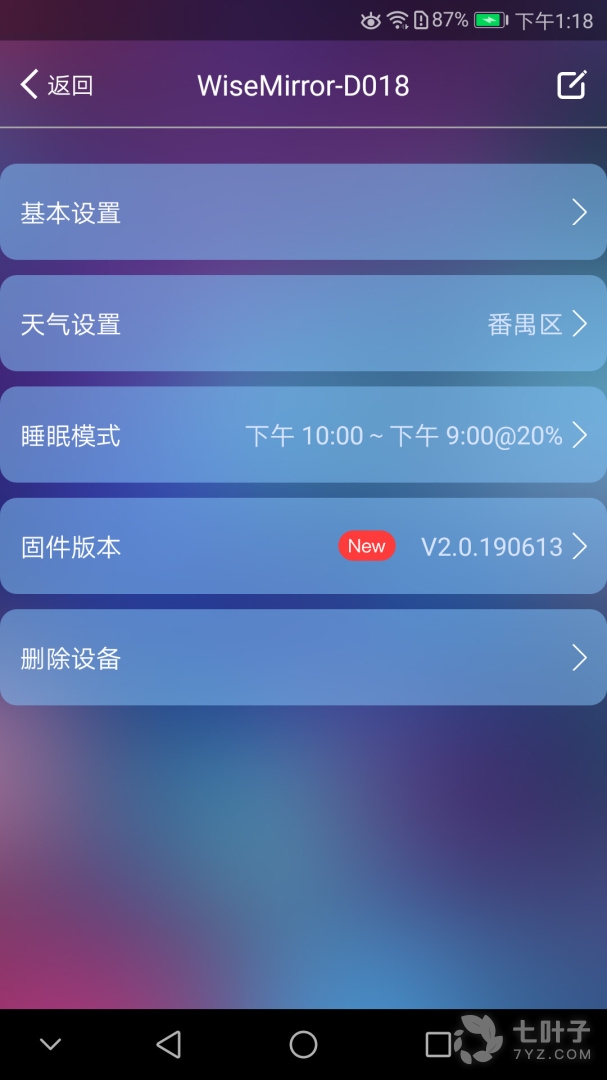Check the 固件版本 firmware update
607x1080 pixels.
tap(303, 547)
